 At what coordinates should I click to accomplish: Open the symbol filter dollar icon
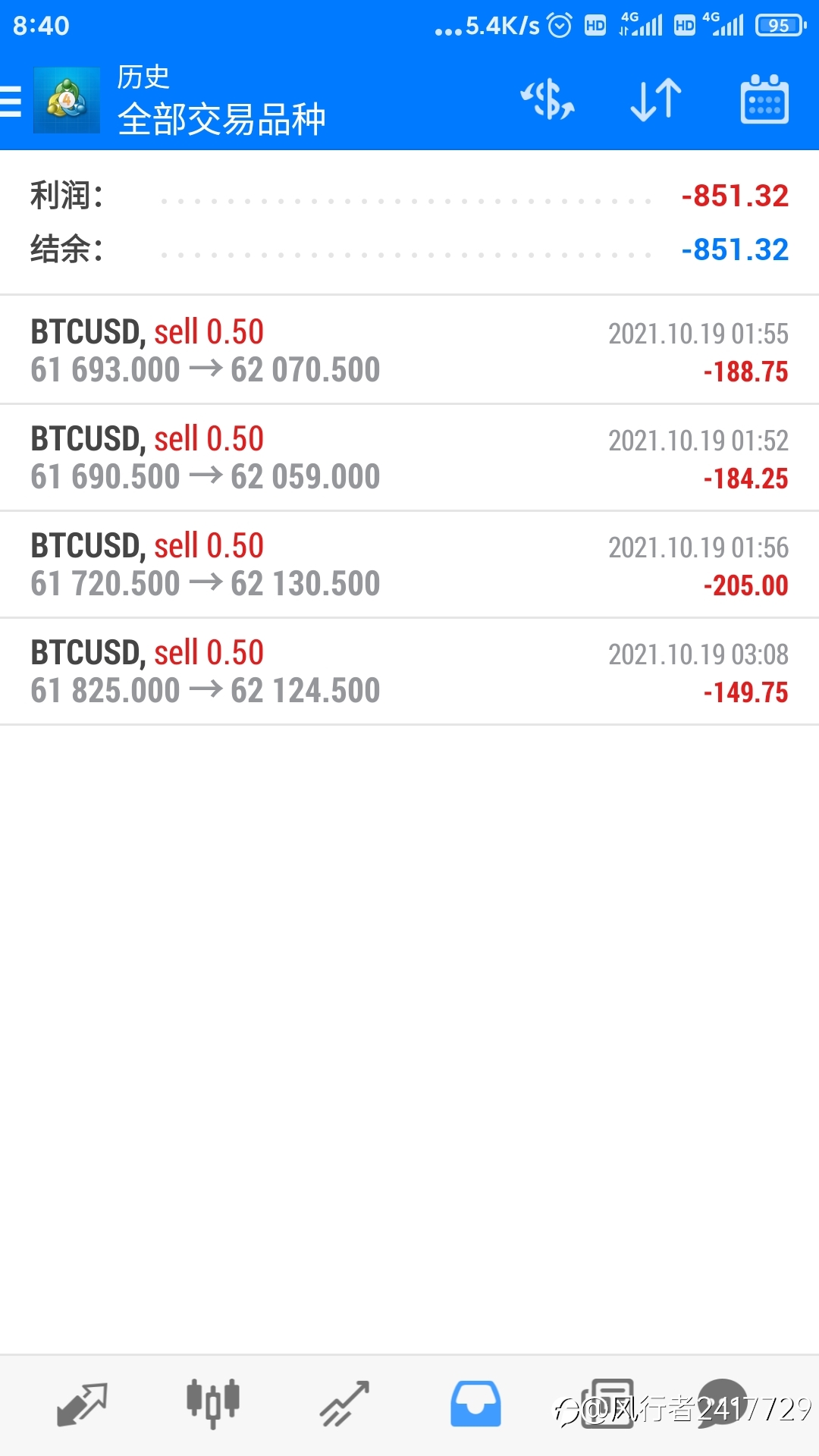tap(548, 100)
